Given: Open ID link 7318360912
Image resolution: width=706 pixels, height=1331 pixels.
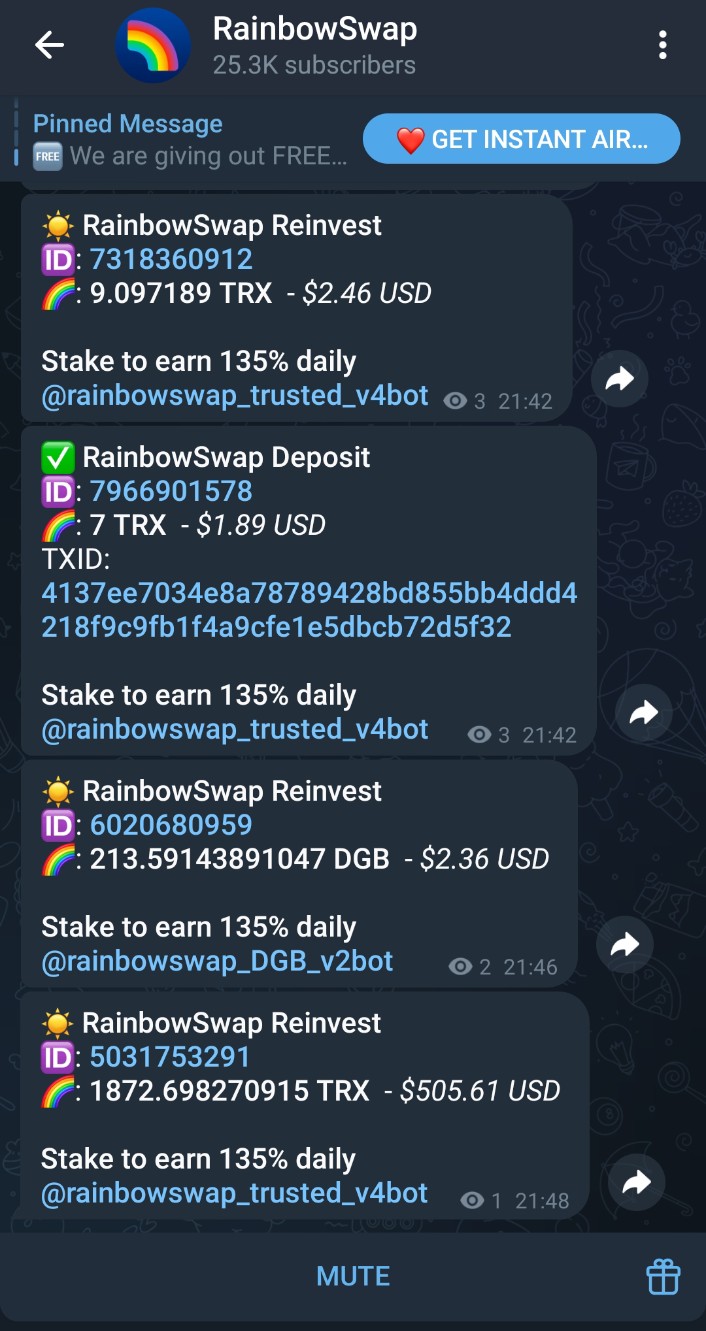Looking at the screenshot, I should tap(171, 260).
